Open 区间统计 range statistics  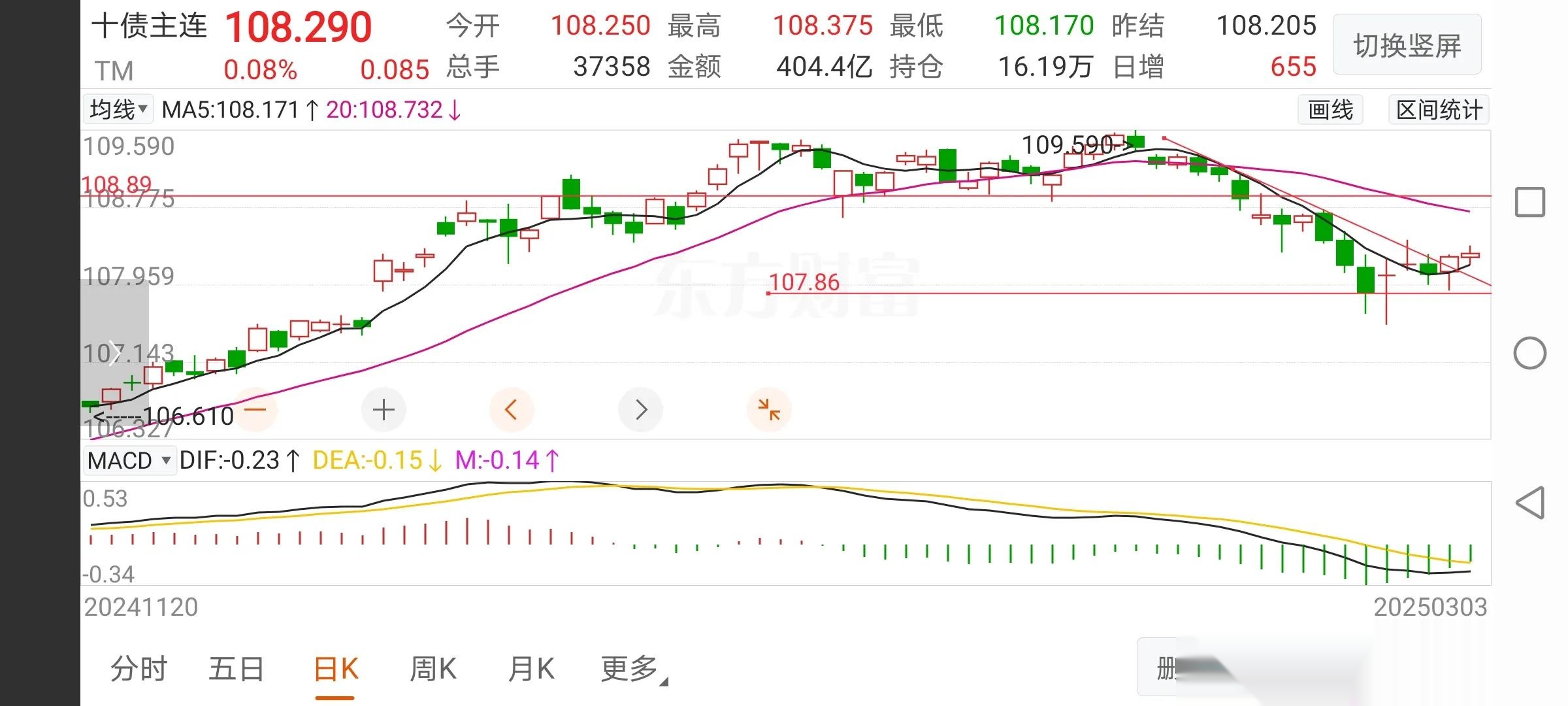(1439, 110)
